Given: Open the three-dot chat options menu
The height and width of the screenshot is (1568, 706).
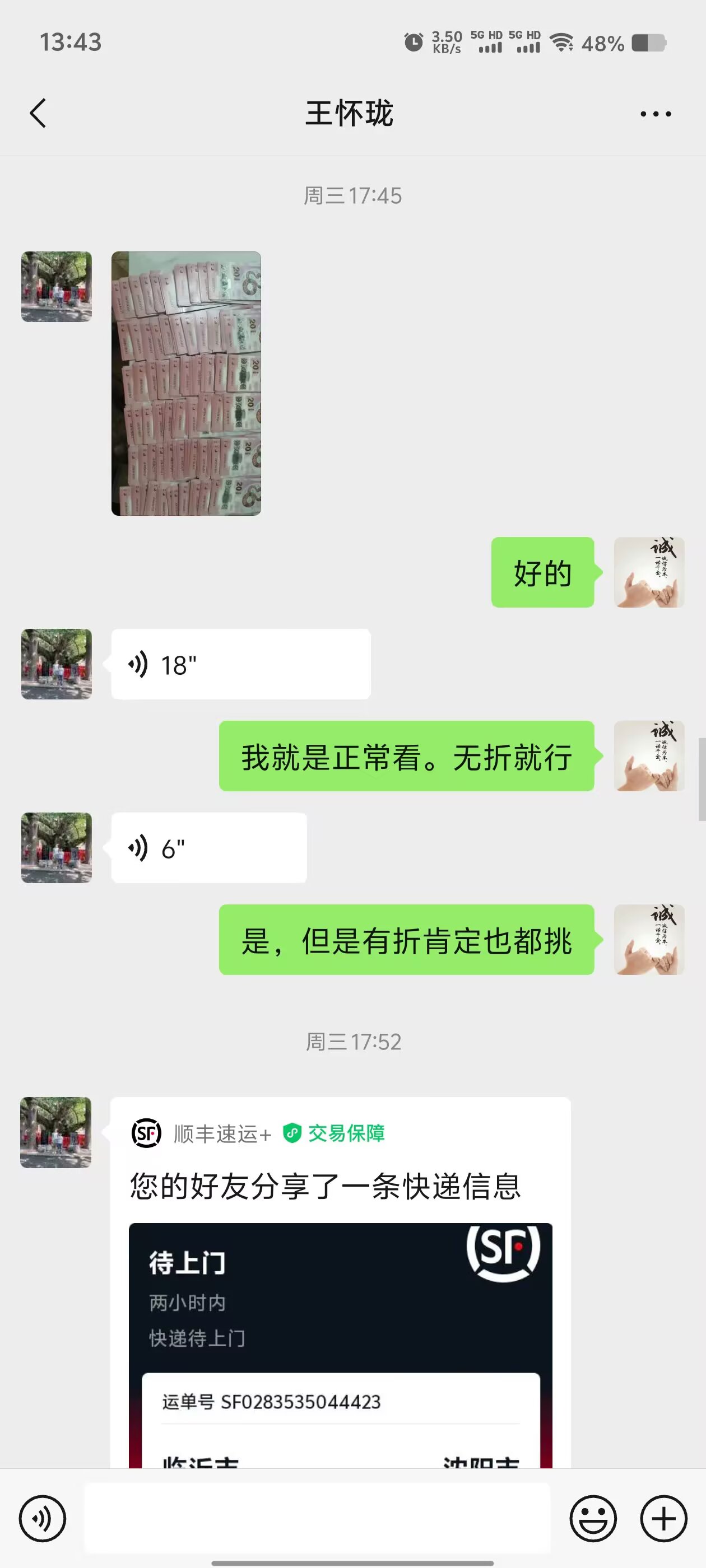Looking at the screenshot, I should coord(656,114).
